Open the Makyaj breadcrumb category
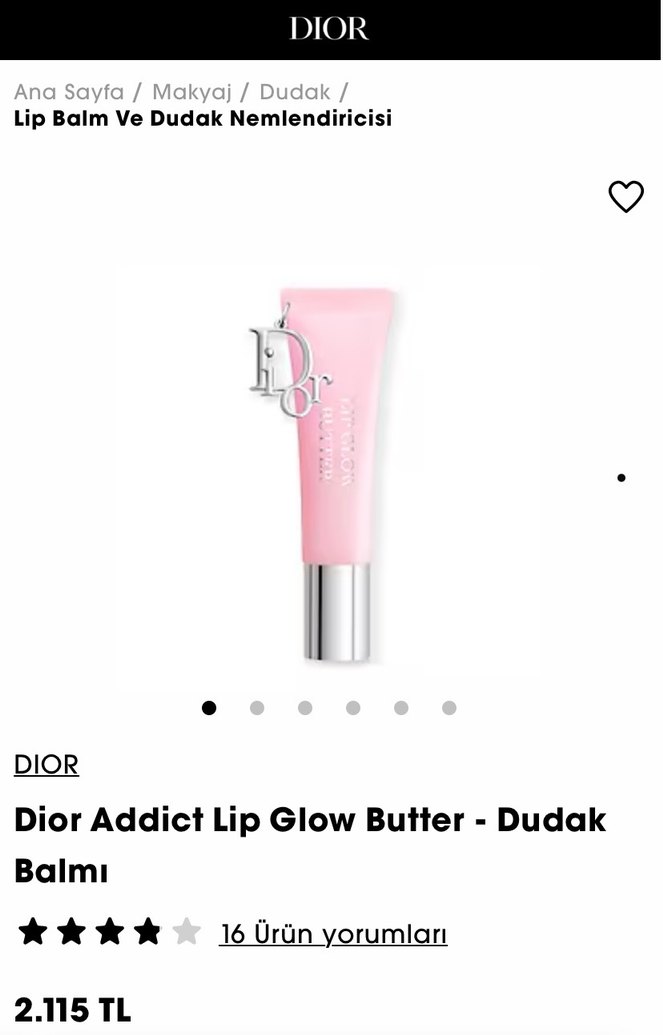The width and height of the screenshot is (663, 1035). pos(192,92)
